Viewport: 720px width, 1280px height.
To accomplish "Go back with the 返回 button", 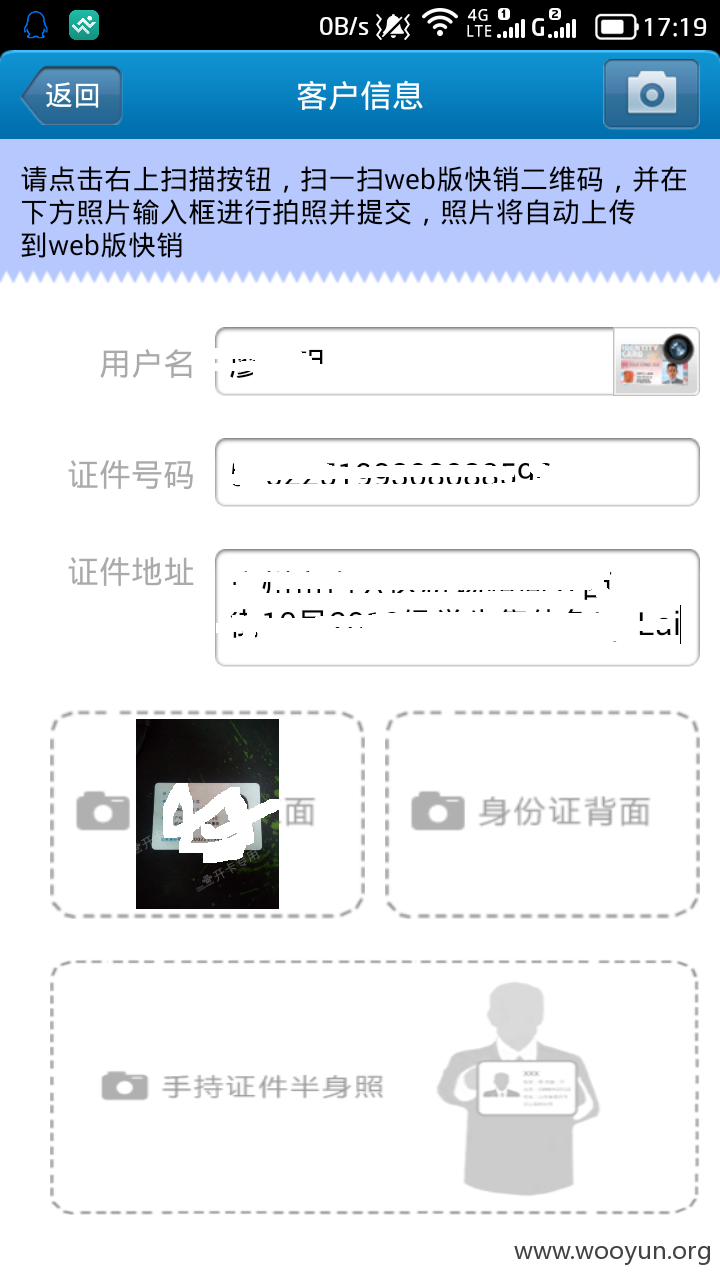I will (x=71, y=95).
